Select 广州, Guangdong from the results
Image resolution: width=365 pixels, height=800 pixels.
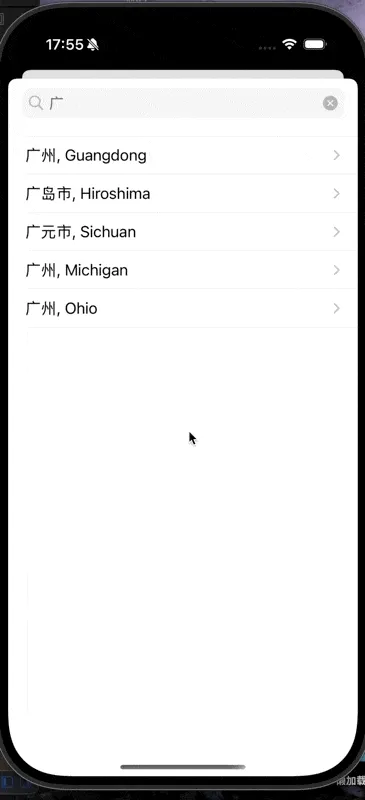[183, 156]
